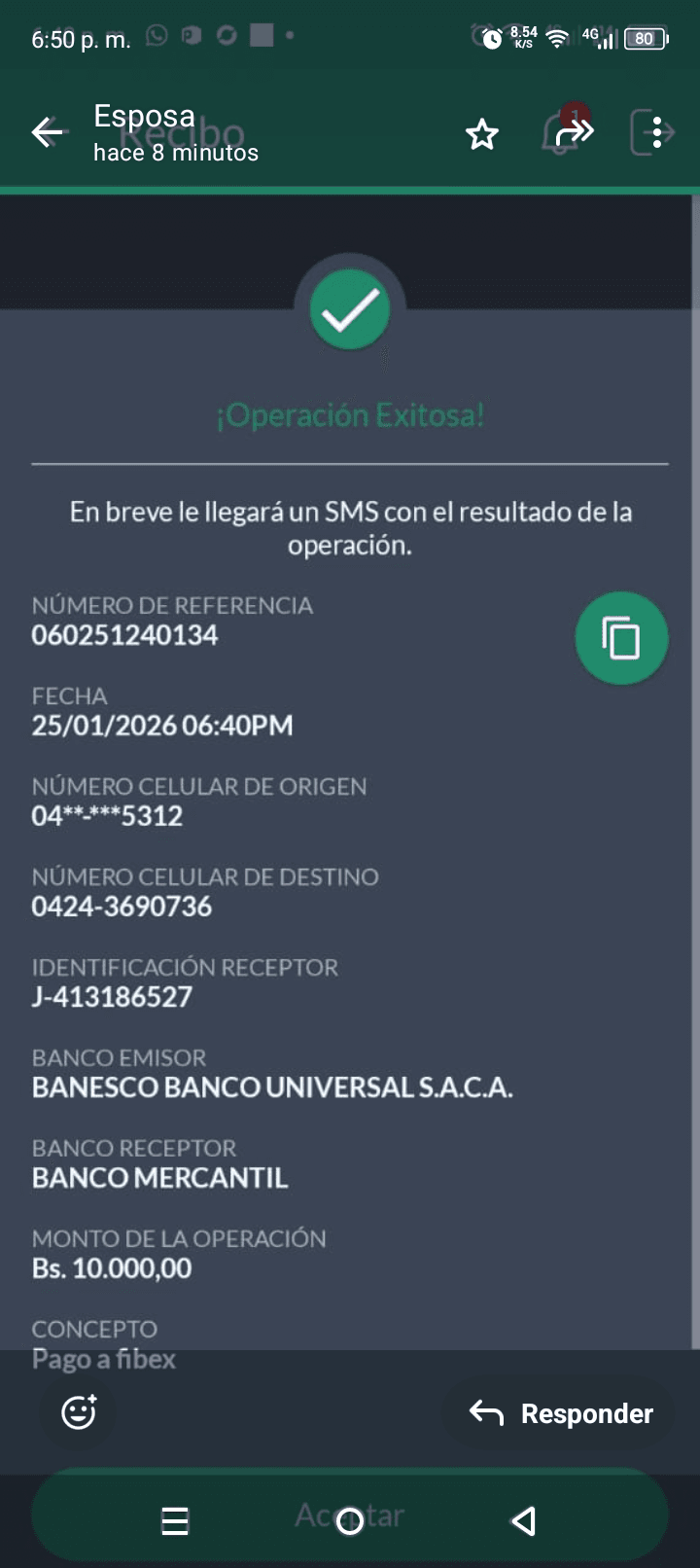
Task: Forward this image
Action: [x=574, y=133]
